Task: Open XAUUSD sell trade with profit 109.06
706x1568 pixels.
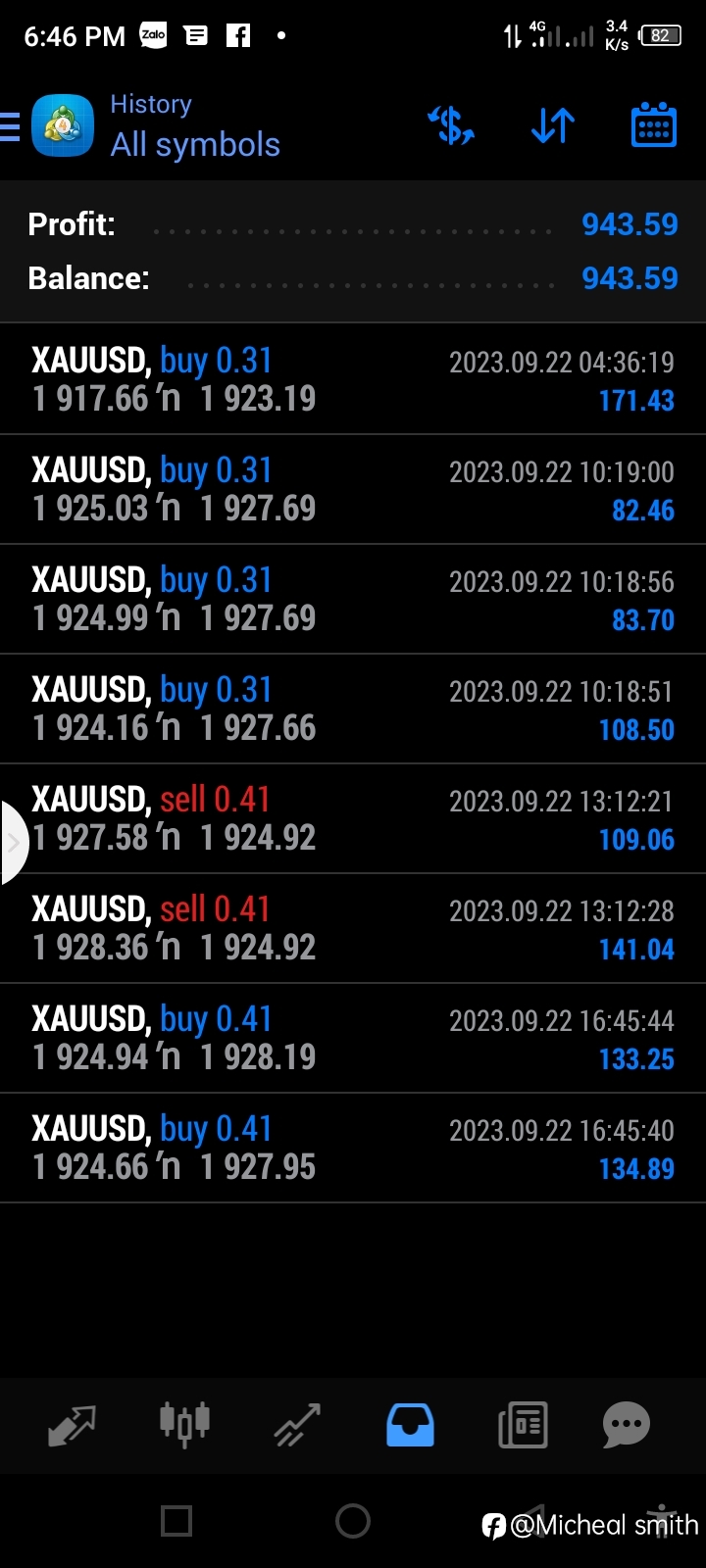Action: [x=353, y=818]
